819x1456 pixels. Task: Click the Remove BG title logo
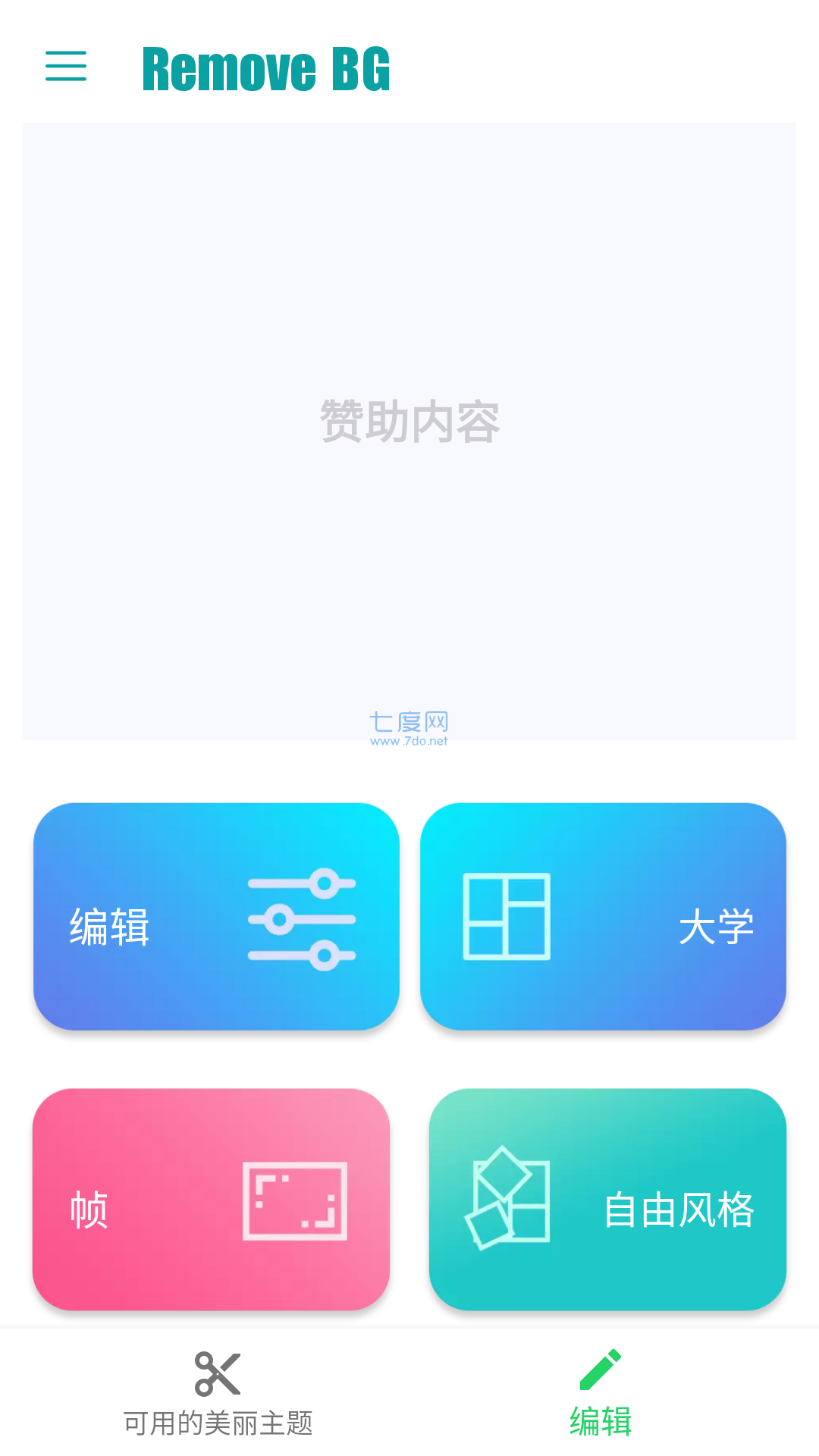267,68
